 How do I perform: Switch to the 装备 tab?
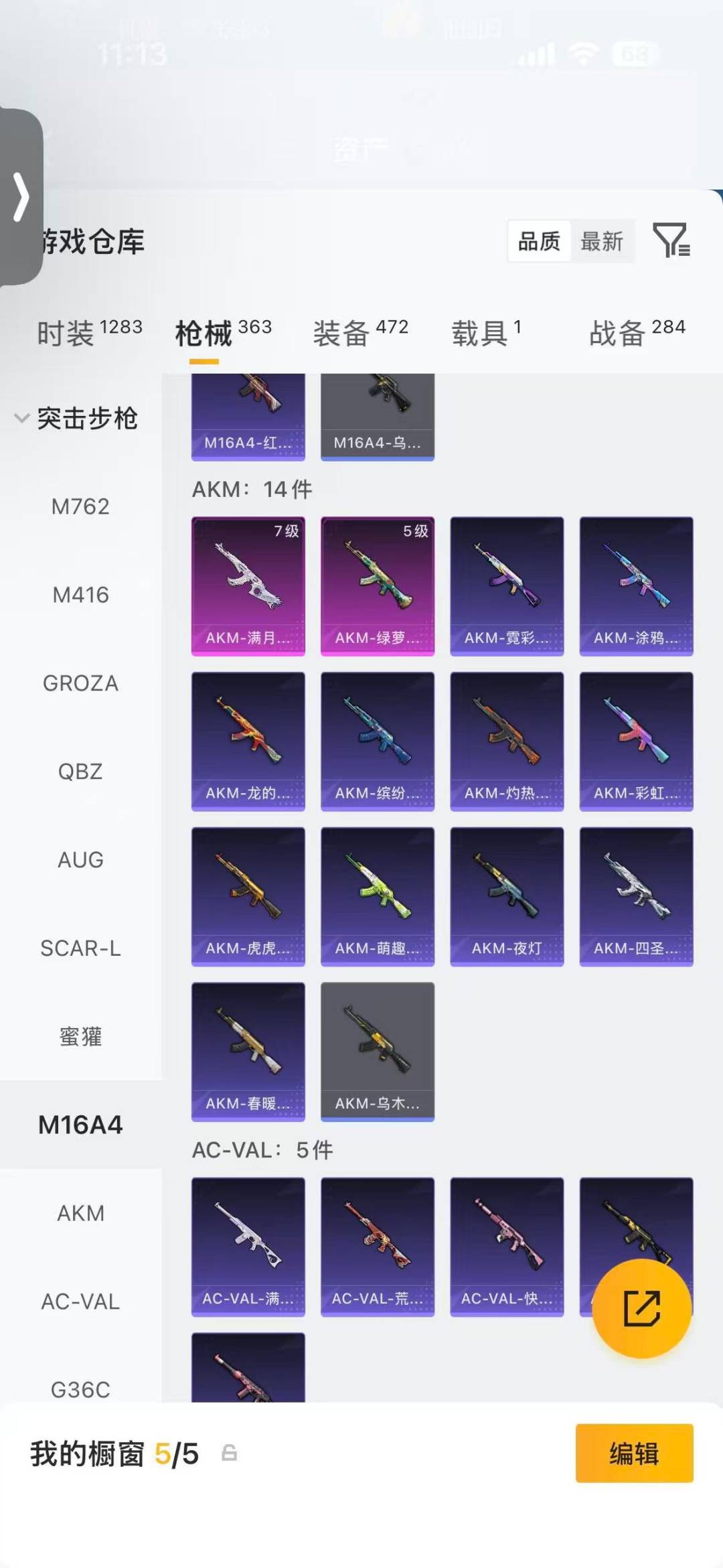pyautogui.click(x=361, y=333)
